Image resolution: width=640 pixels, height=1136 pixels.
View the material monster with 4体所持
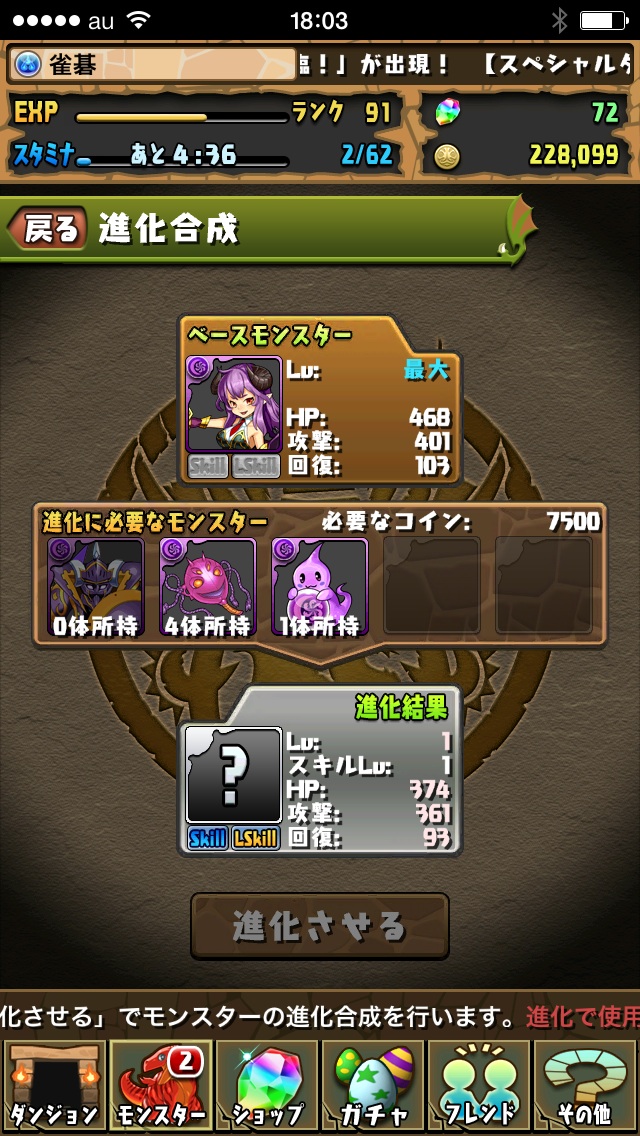click(208, 585)
